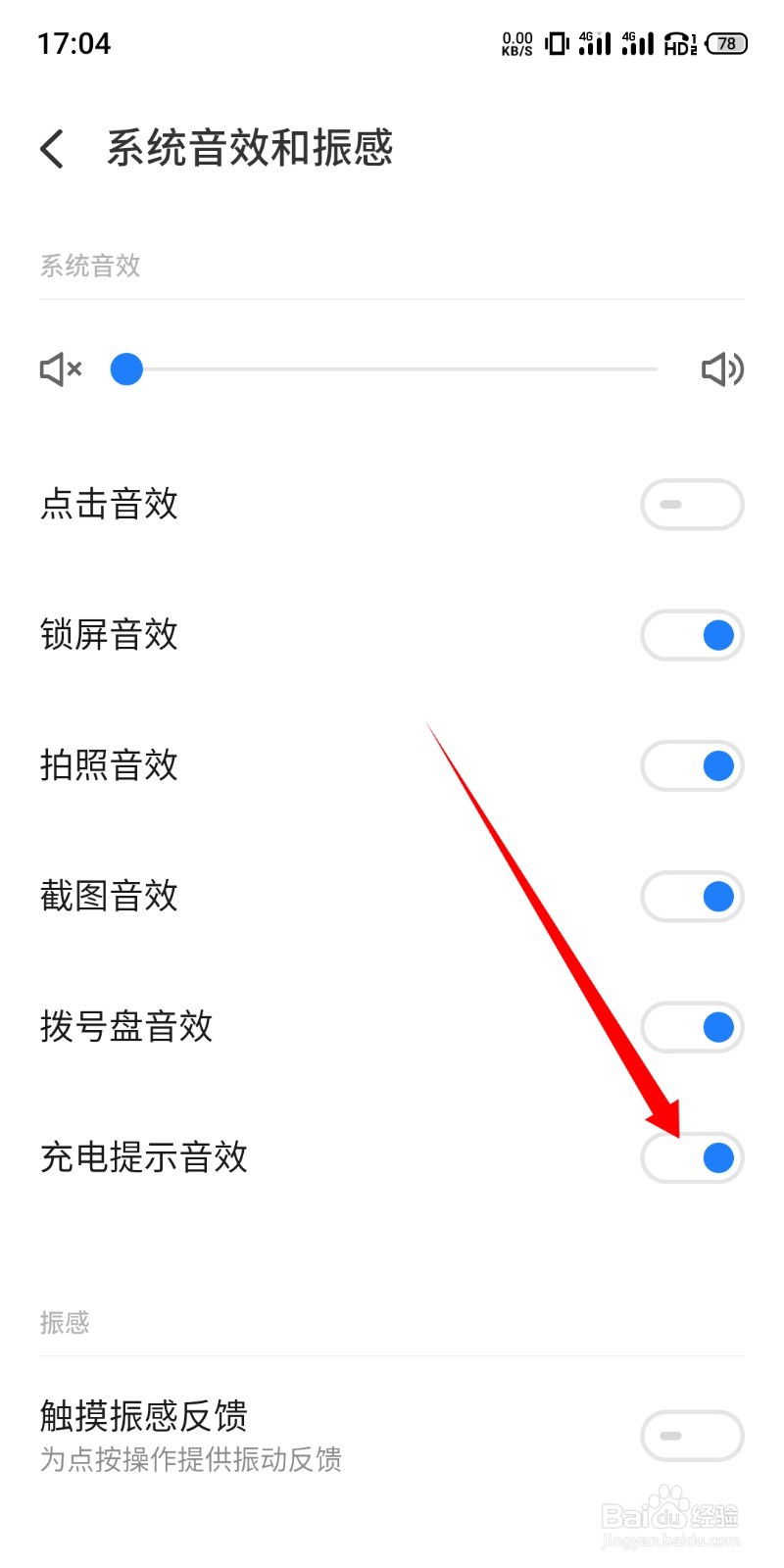Select the 振感 section header

click(x=65, y=1323)
